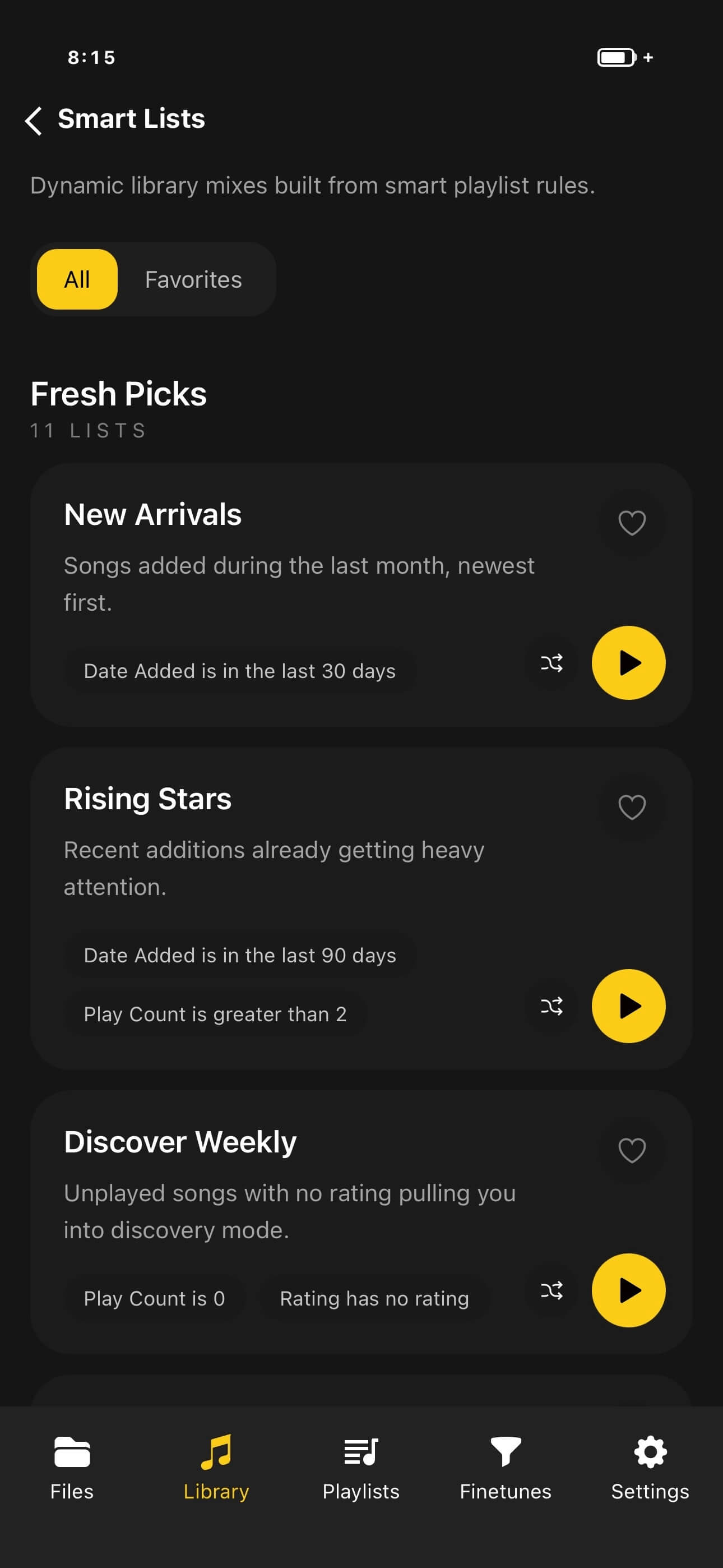723x1568 pixels.
Task: Favorite the New Arrivals list via heart icon
Action: coord(632,522)
